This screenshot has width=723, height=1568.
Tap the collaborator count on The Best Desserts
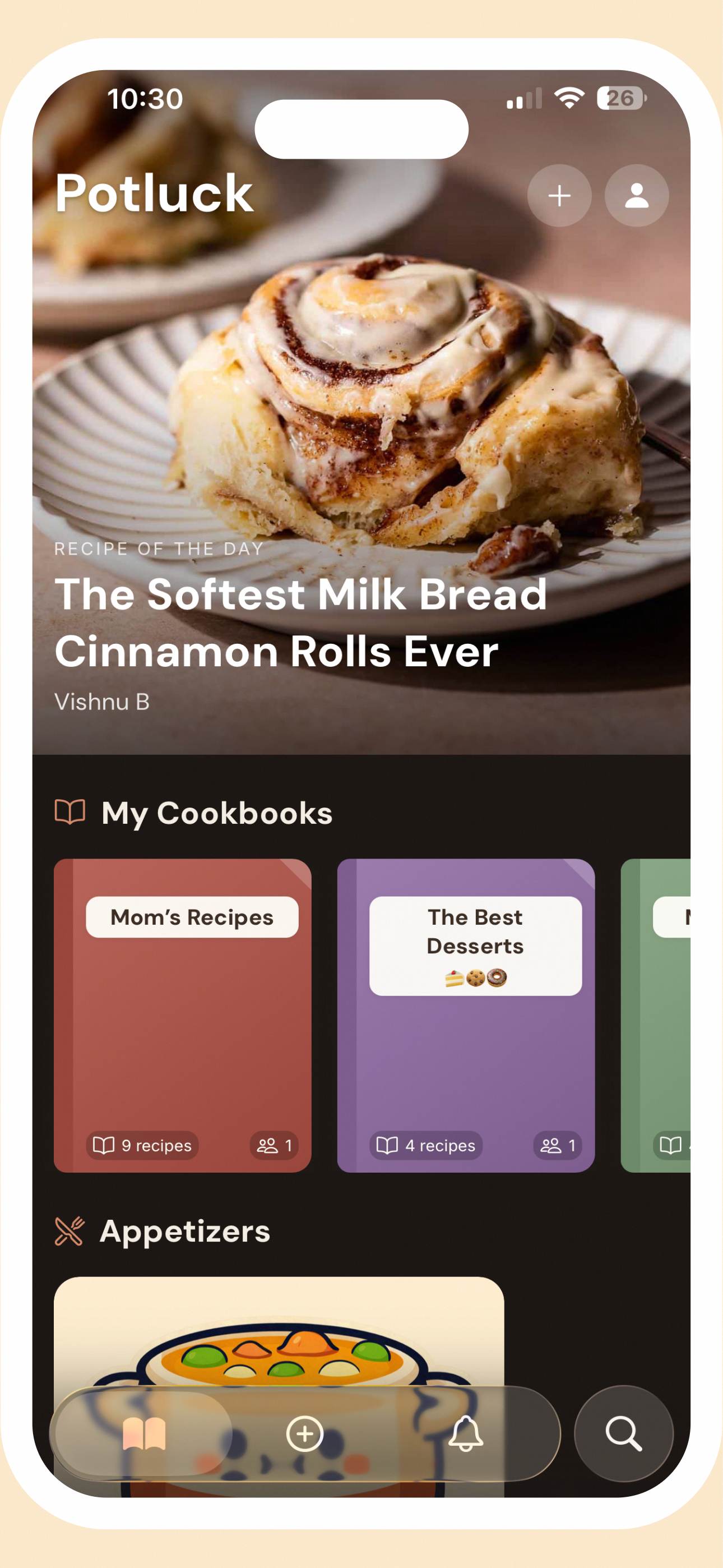click(559, 1145)
